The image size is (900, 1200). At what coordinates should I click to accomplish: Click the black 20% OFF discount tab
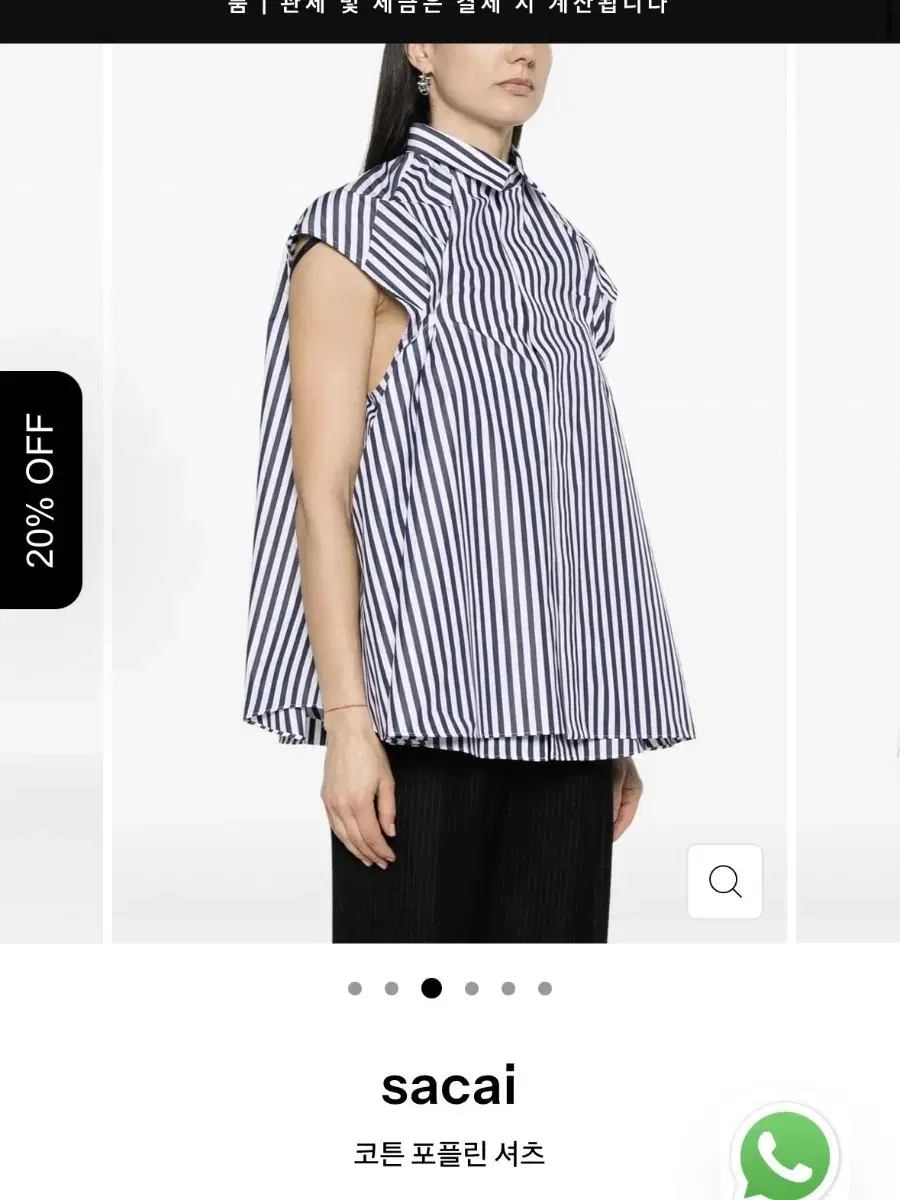pos(38,490)
